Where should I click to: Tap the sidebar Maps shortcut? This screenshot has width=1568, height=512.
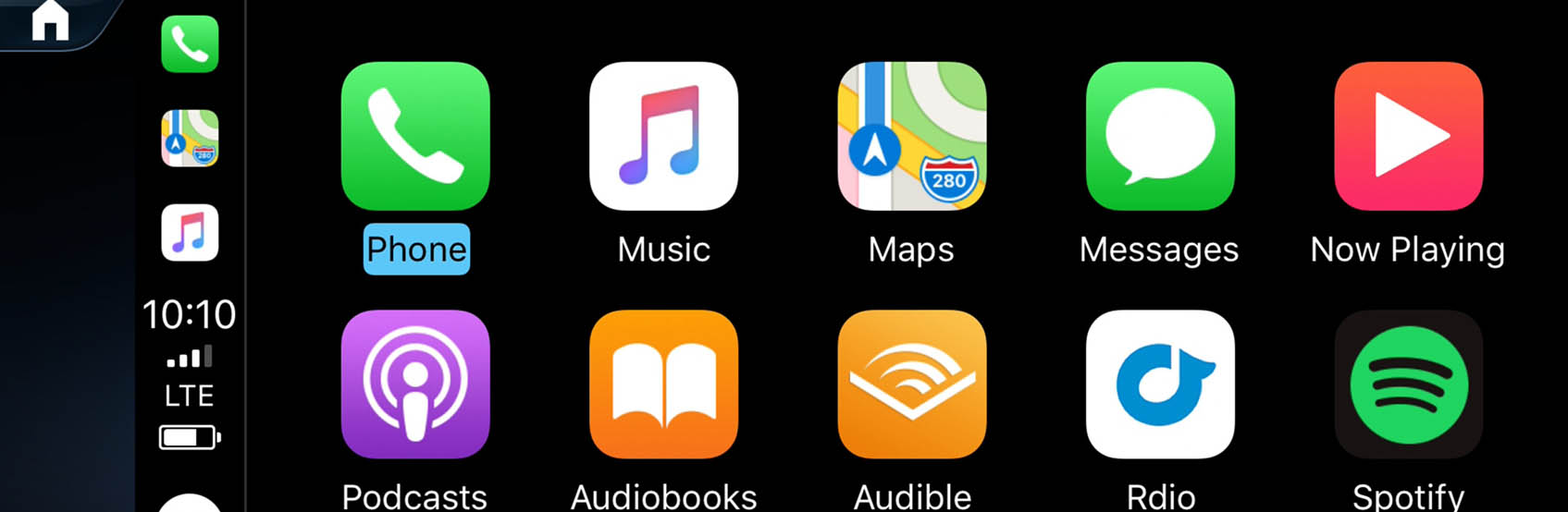click(x=190, y=139)
